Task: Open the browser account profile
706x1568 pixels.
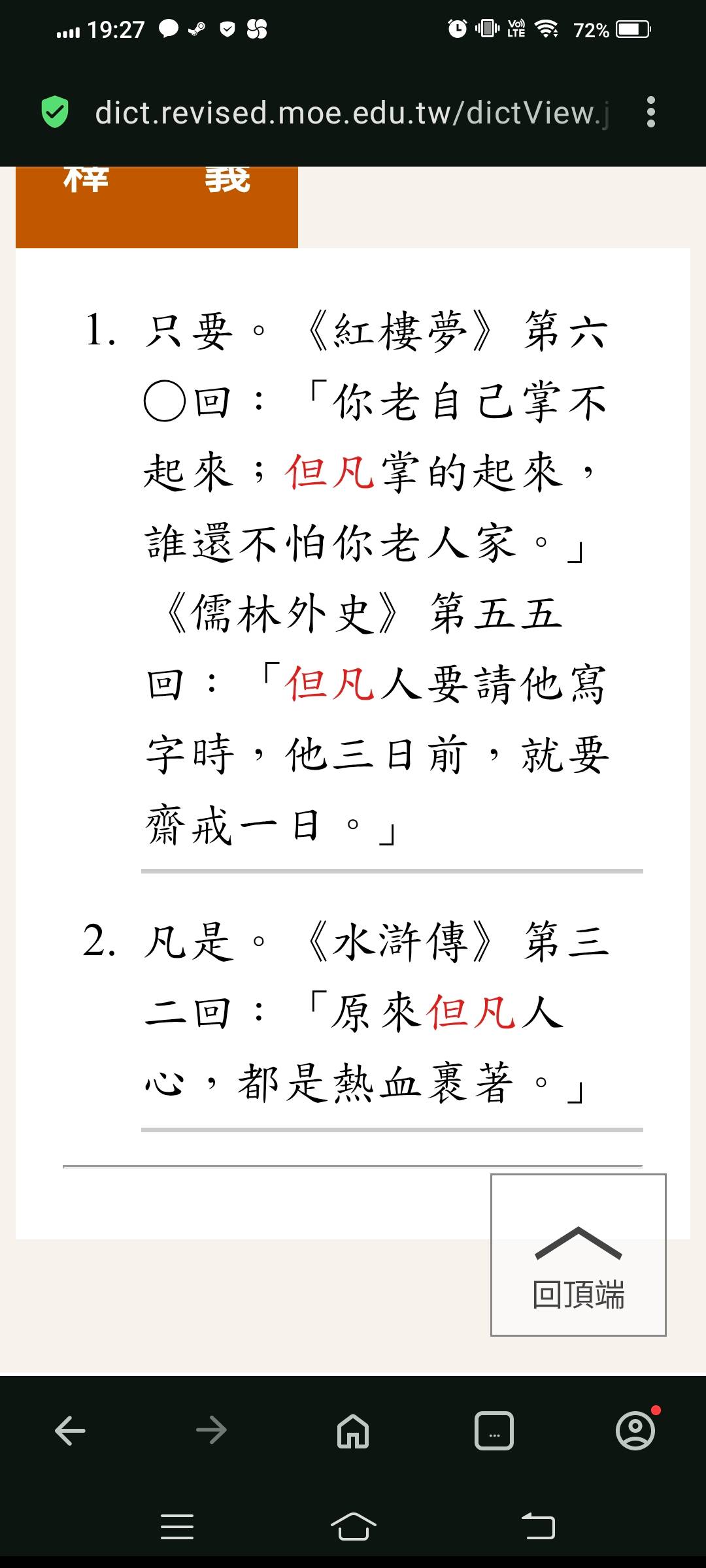Action: [x=635, y=1431]
